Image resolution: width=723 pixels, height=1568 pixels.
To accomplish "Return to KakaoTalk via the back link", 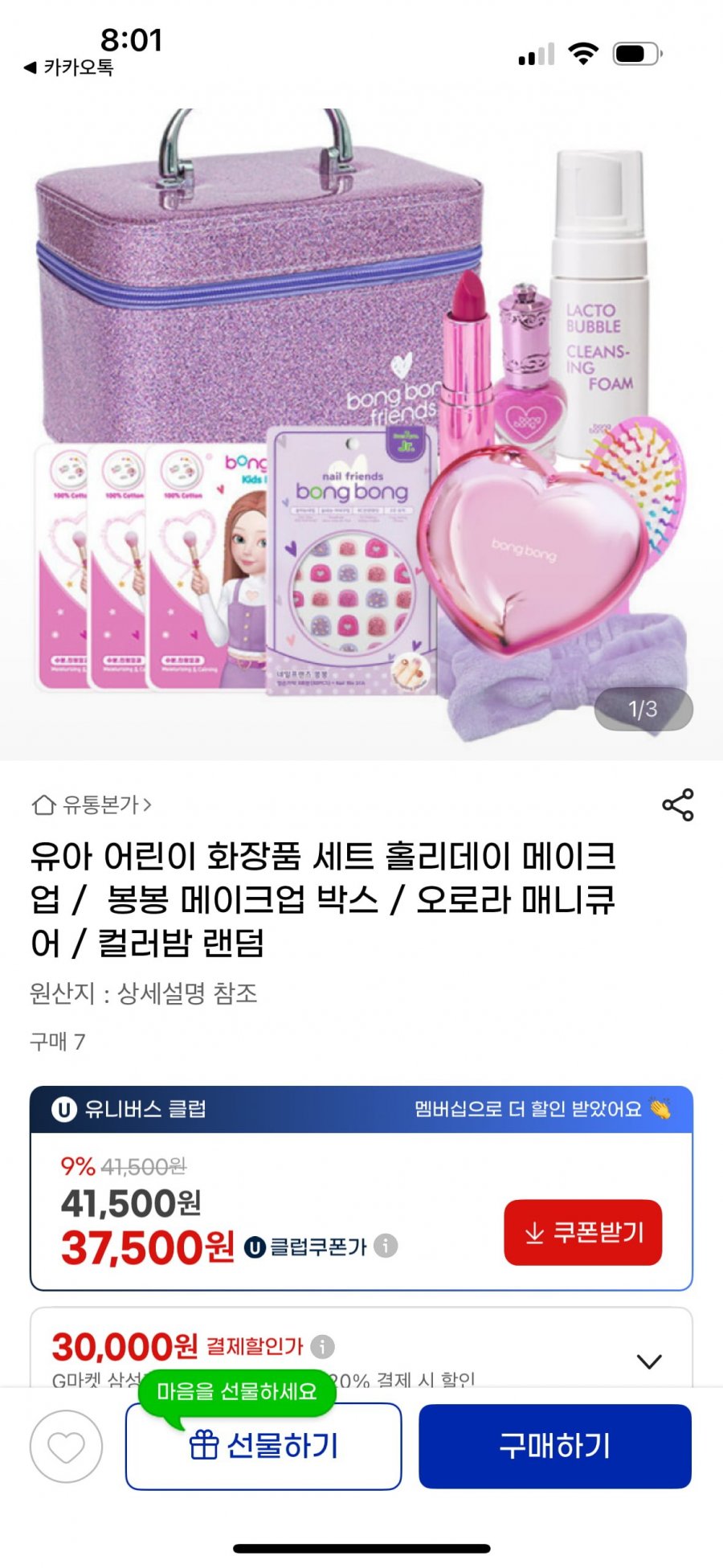I will click(x=69, y=68).
